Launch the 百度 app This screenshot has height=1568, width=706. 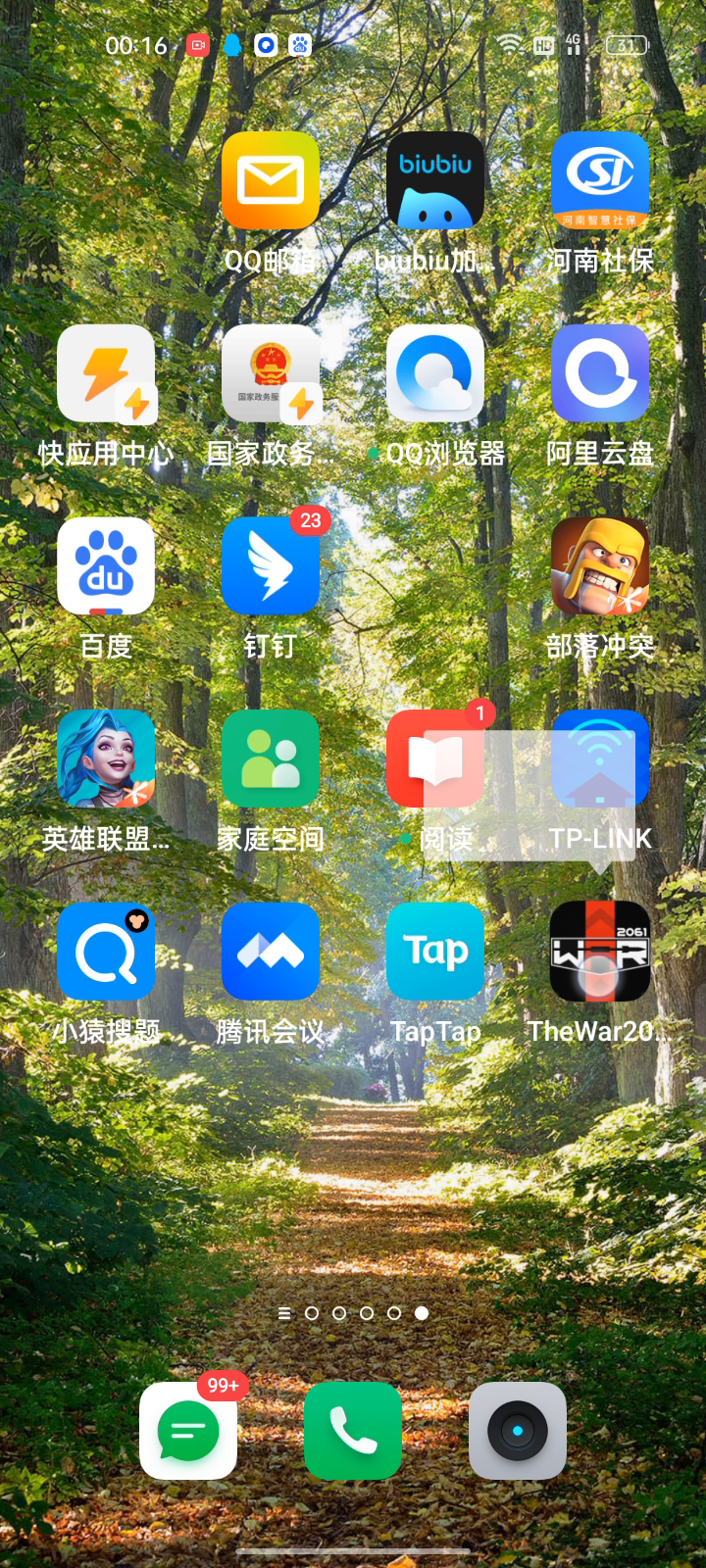click(x=106, y=566)
